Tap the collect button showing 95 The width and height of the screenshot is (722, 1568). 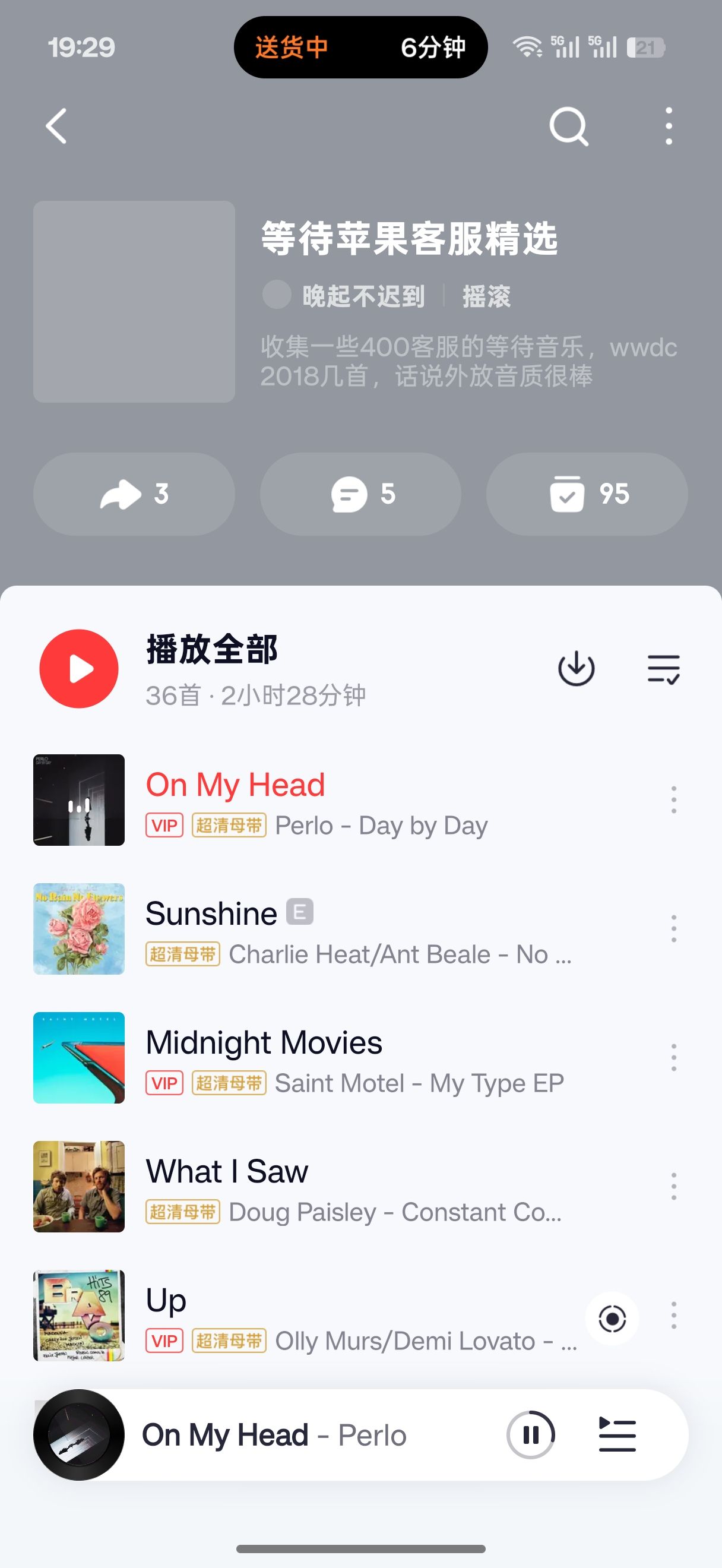tap(587, 494)
